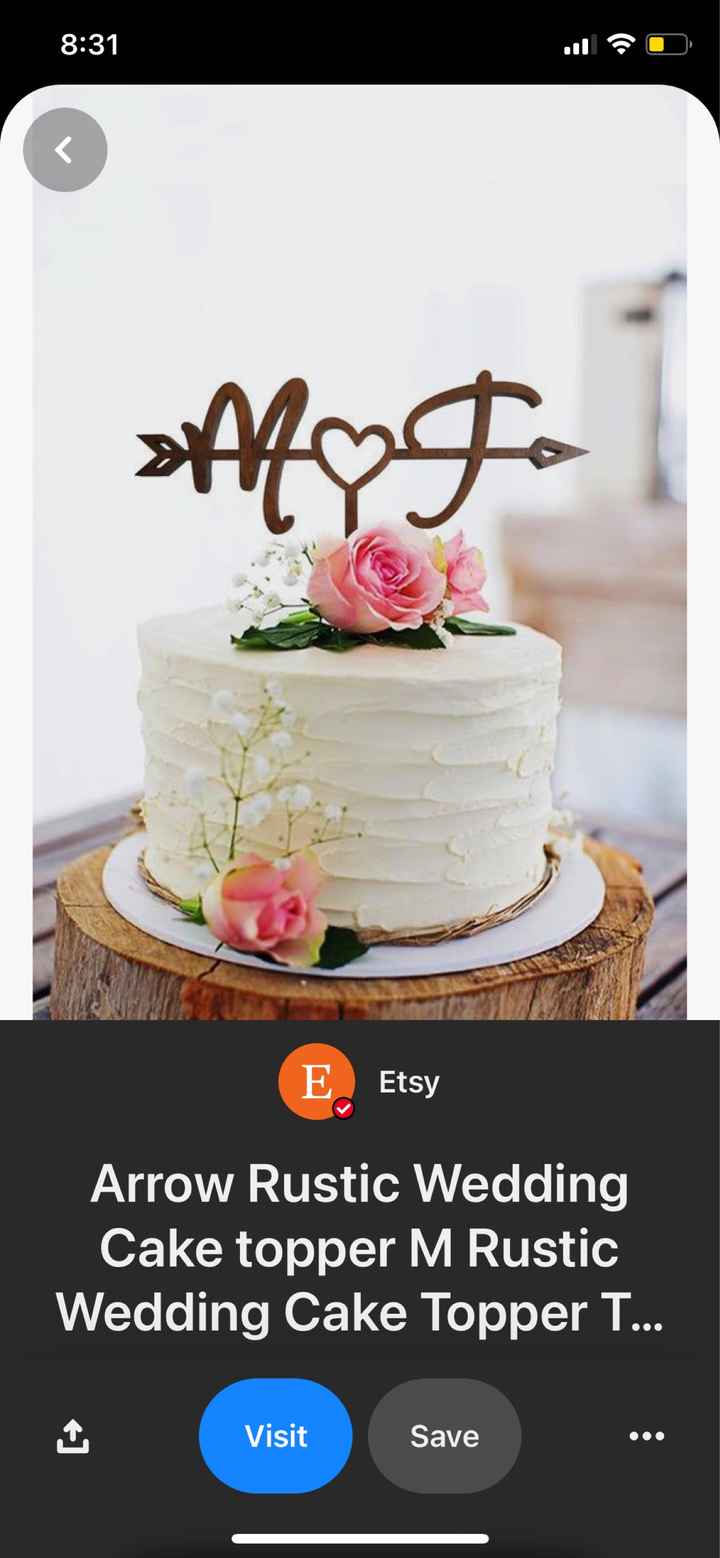Image resolution: width=720 pixels, height=1558 pixels.
Task: Open the Etsy seller name link
Action: point(408,1081)
